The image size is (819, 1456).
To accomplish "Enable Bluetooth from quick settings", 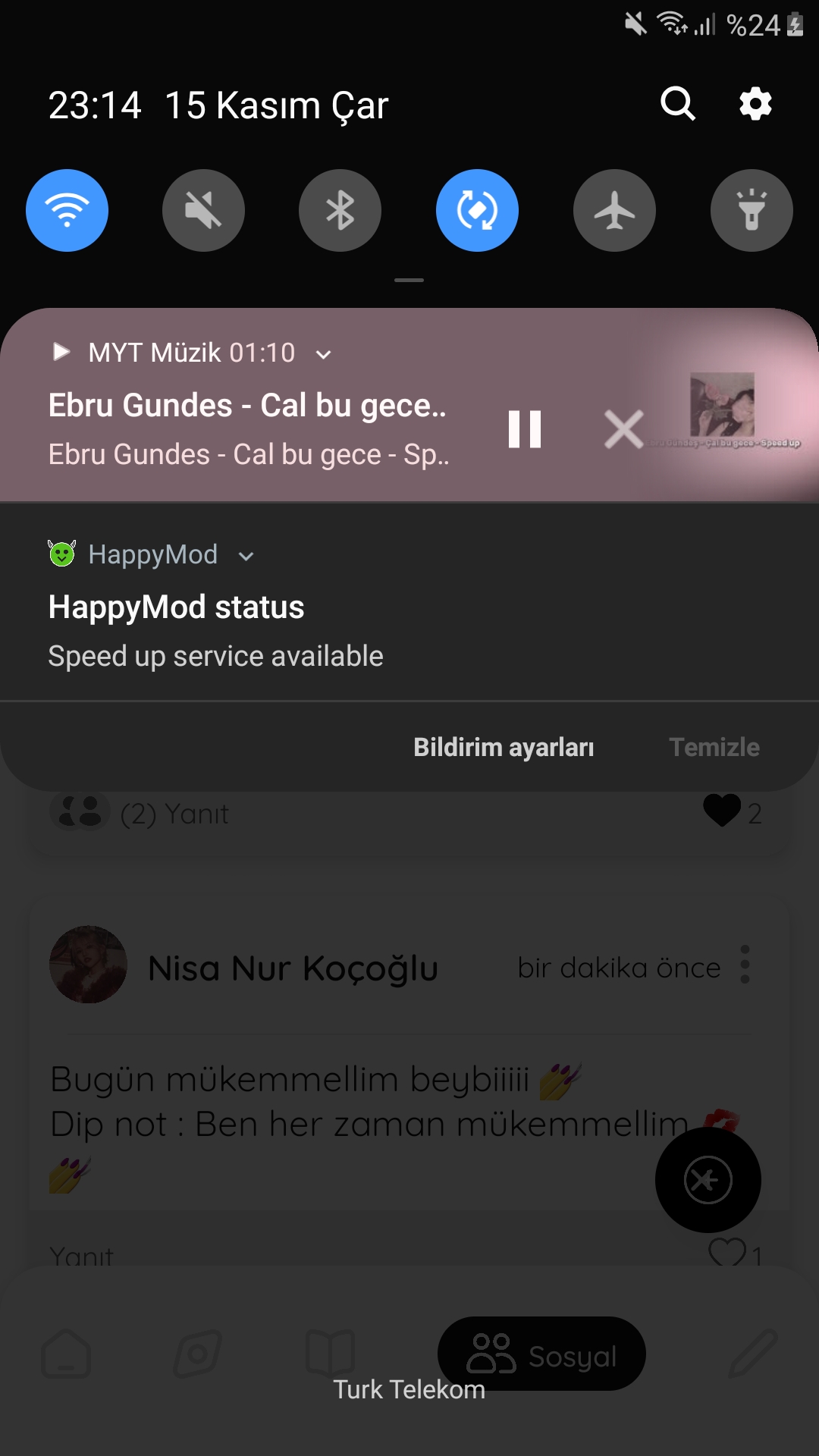I will coord(340,210).
